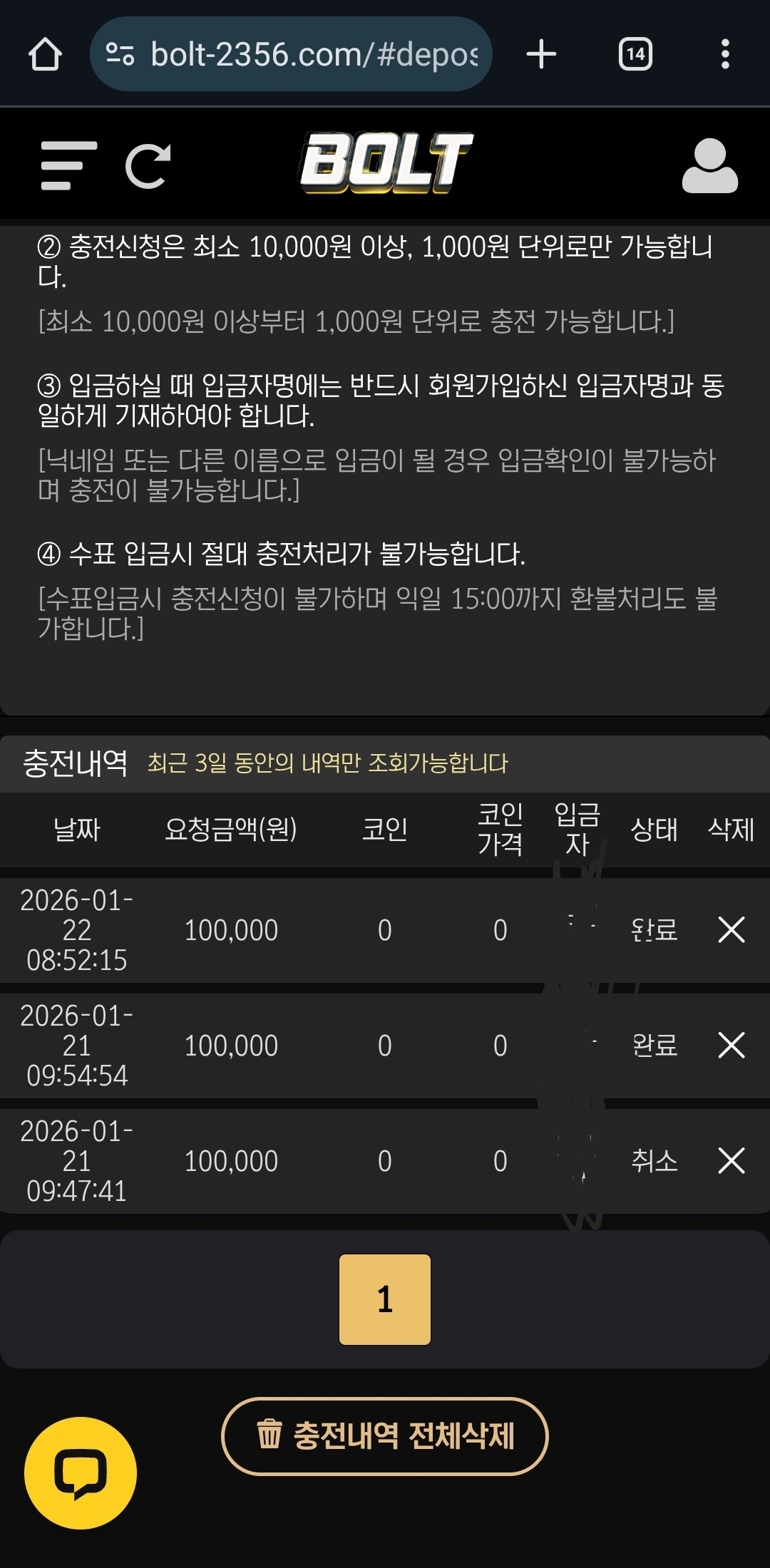The height and width of the screenshot is (1568, 770).
Task: Delete the 2026-01-21 09:54:54 deposit record
Action: 731,1046
